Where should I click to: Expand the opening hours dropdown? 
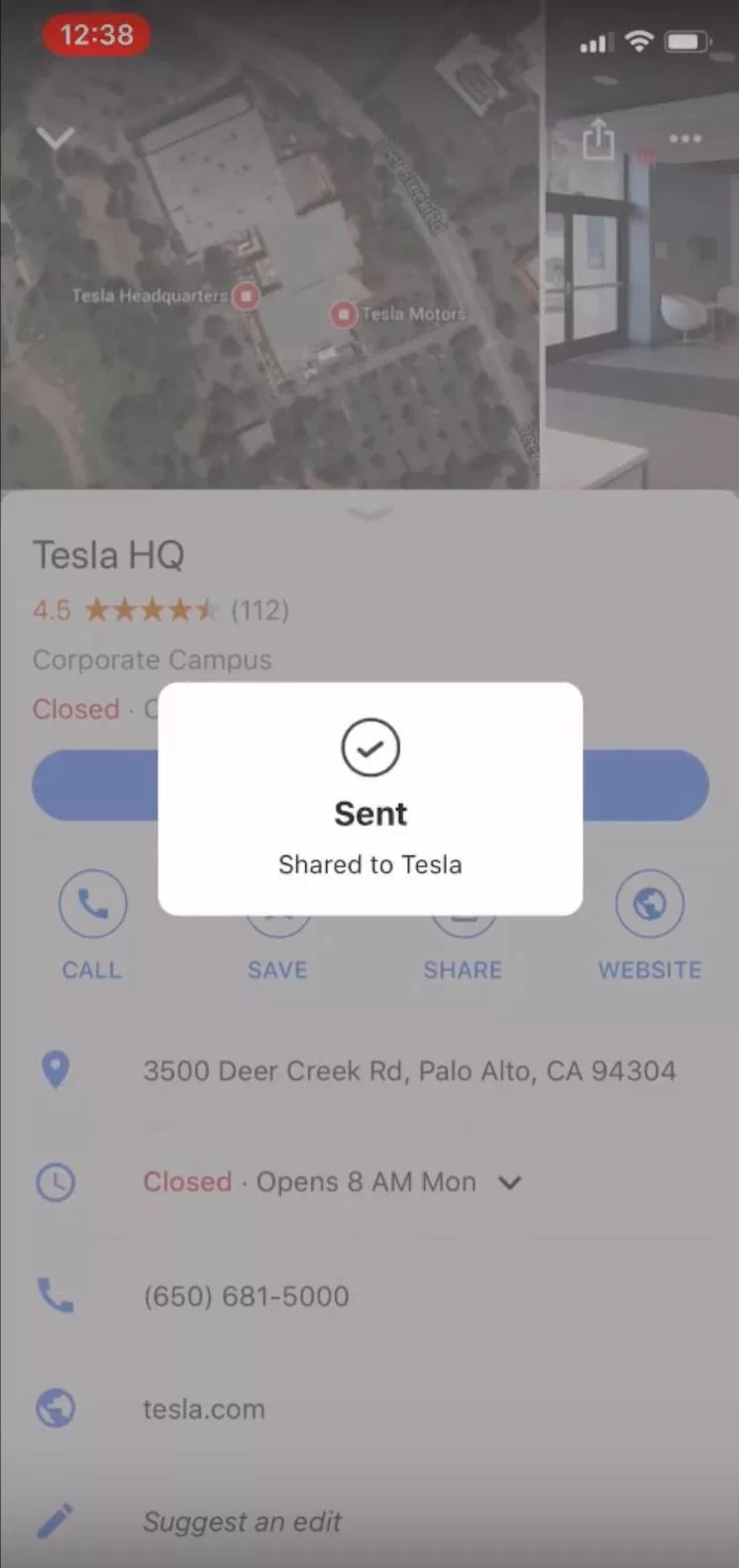tap(509, 1182)
